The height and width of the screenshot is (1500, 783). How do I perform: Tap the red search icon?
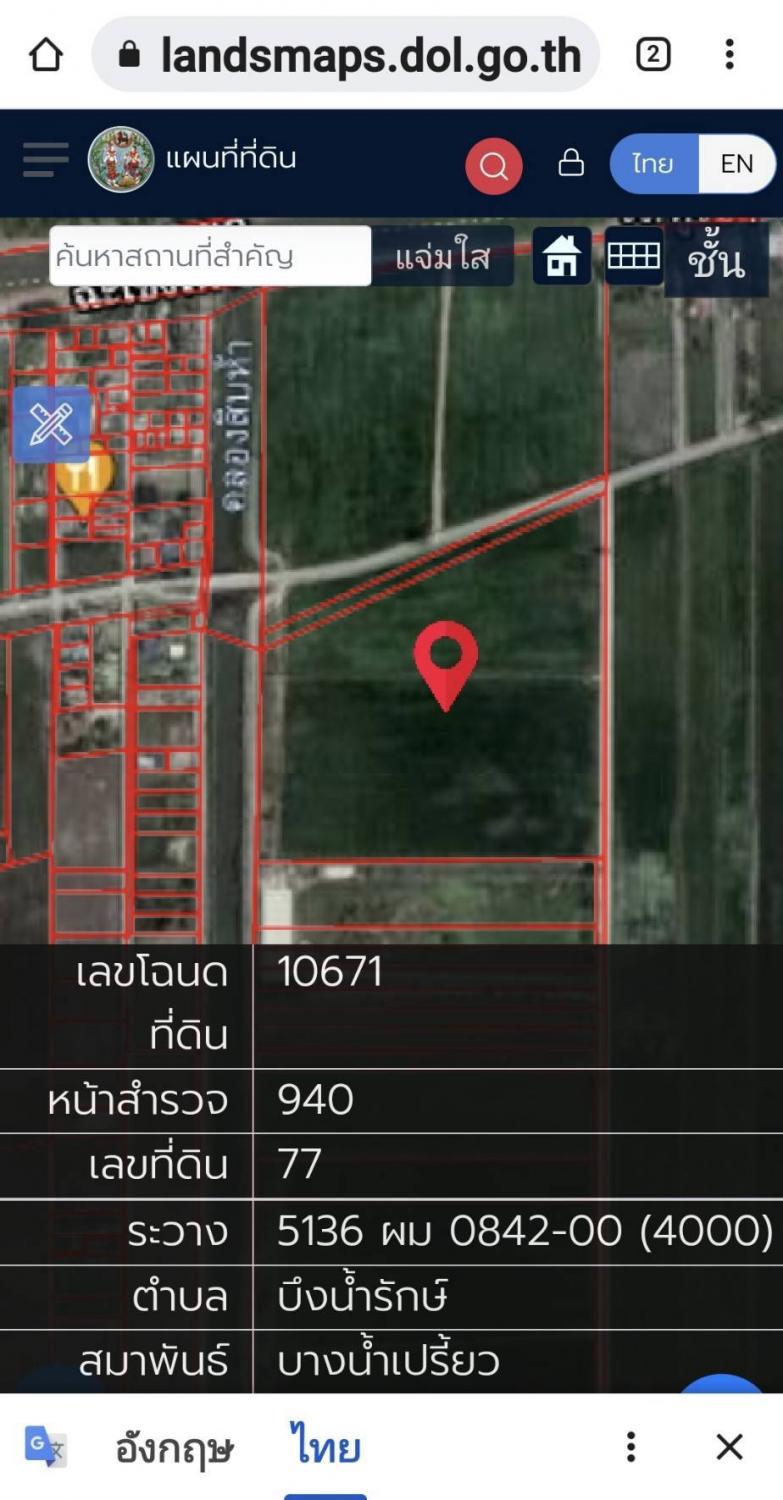coord(493,165)
